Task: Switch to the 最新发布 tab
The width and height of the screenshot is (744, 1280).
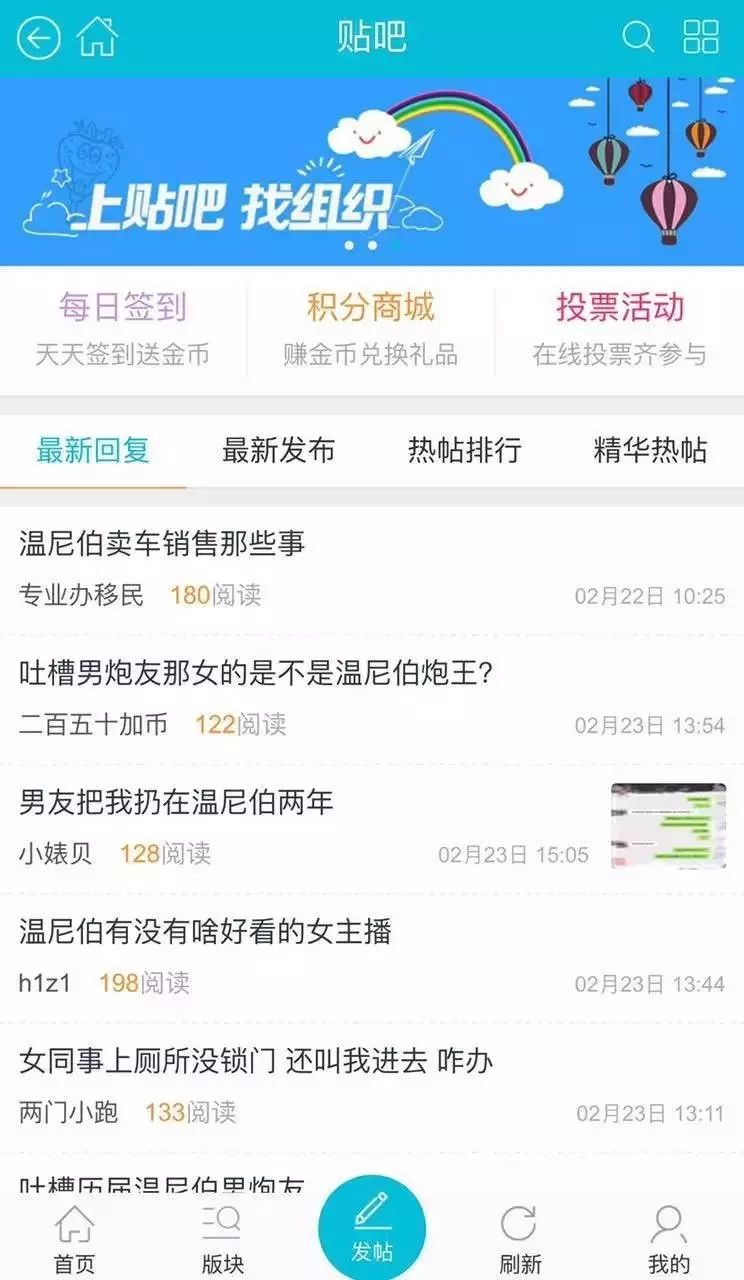Action: [x=278, y=450]
